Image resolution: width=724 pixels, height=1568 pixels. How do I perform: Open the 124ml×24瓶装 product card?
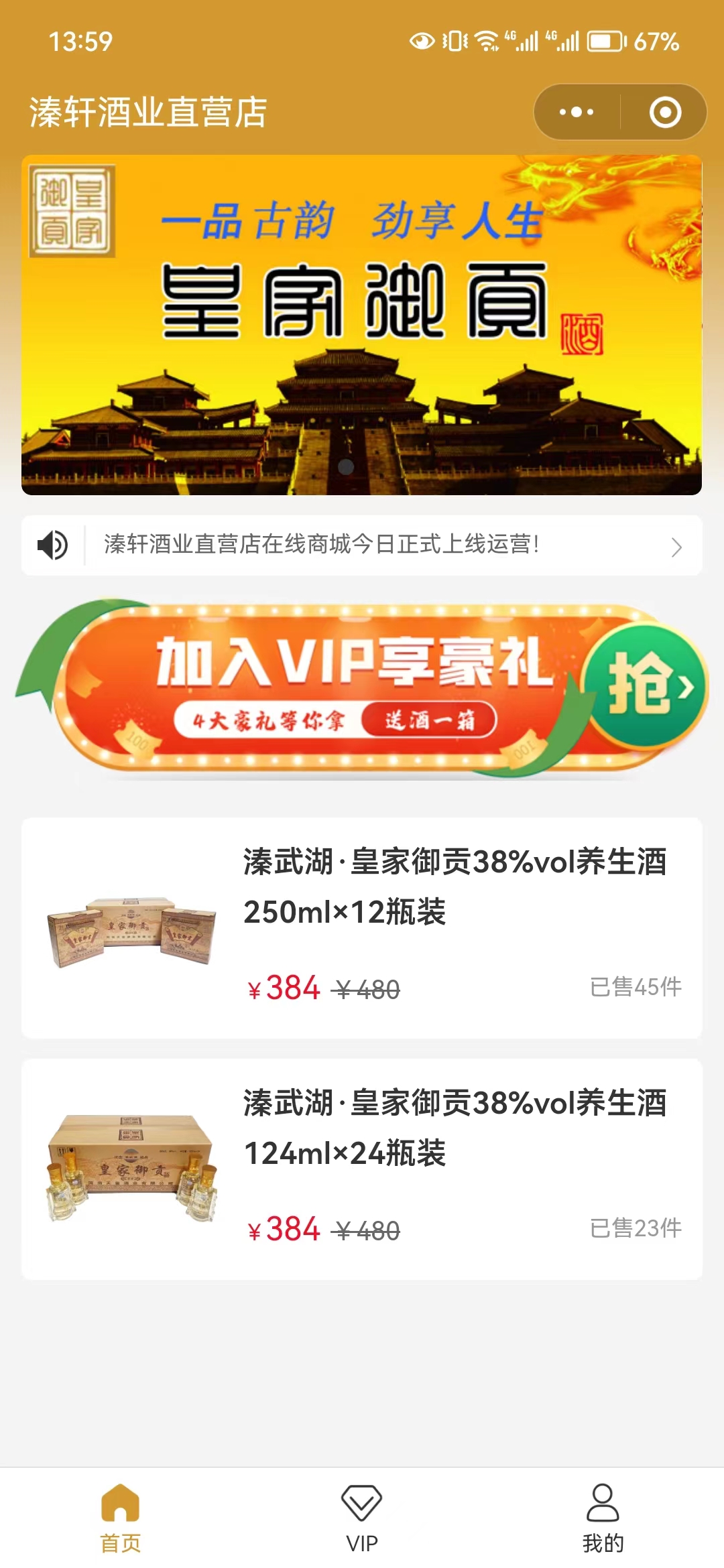click(361, 1169)
